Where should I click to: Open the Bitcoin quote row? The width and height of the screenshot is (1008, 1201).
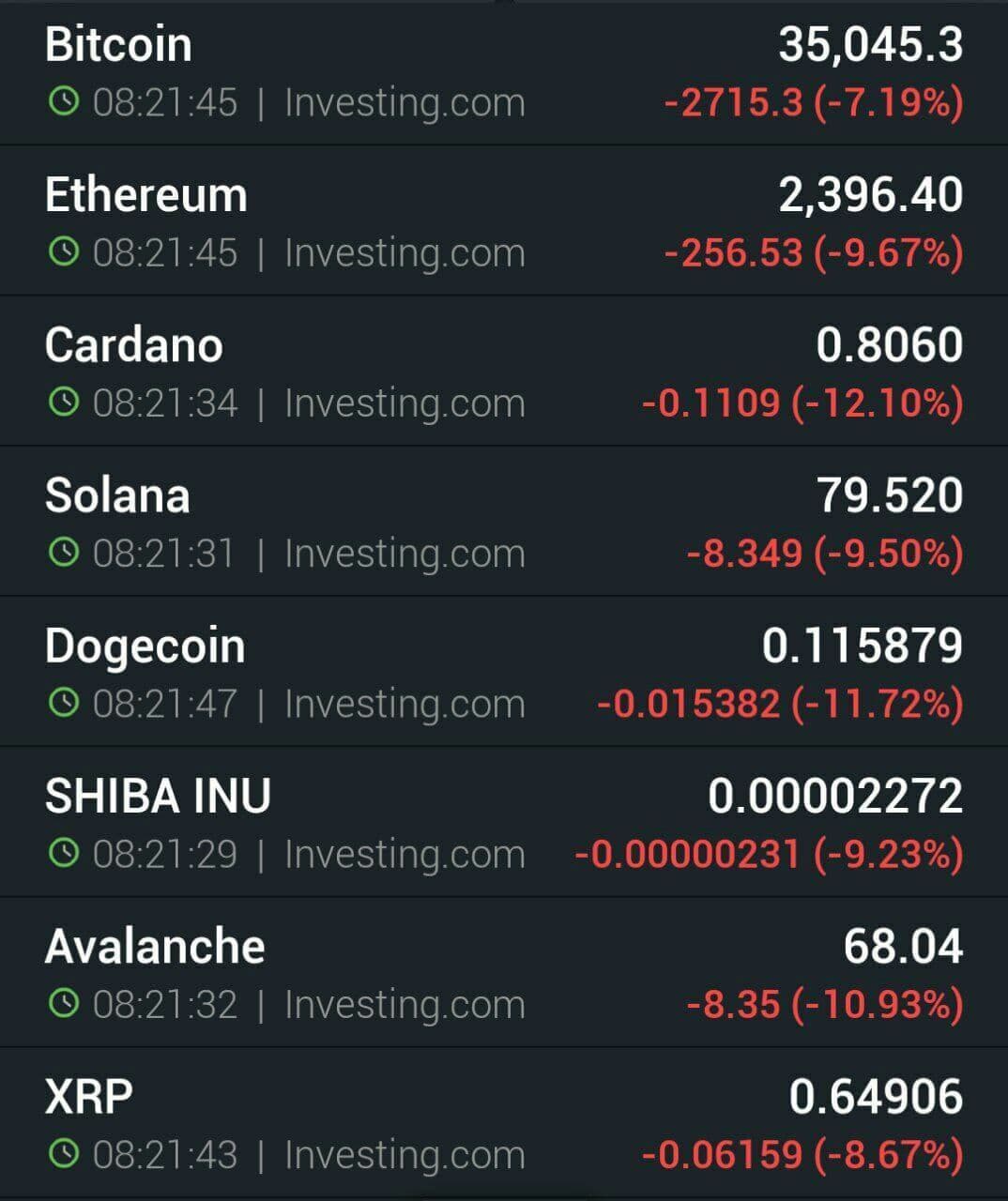click(x=504, y=72)
